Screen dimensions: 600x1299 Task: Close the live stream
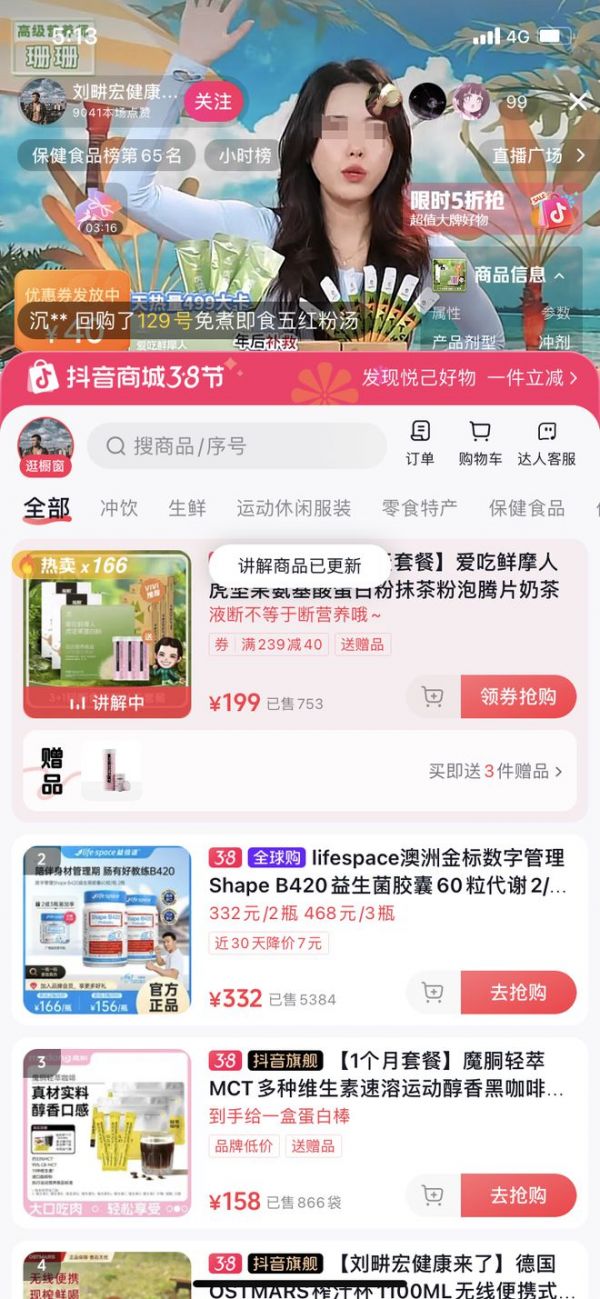[578, 101]
